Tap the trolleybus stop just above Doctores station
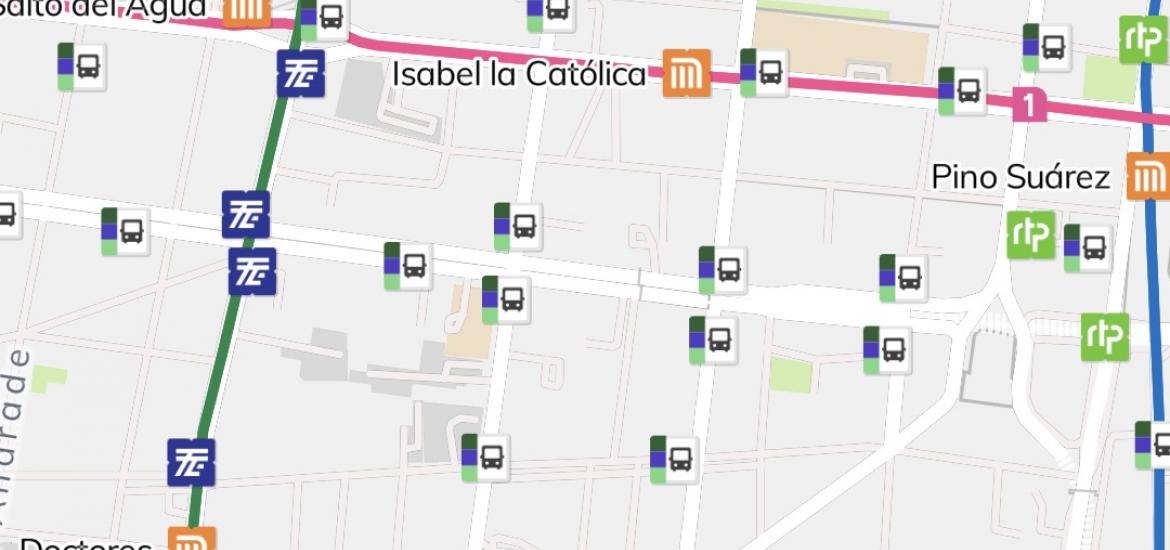This screenshot has width=1170, height=550. [x=190, y=462]
